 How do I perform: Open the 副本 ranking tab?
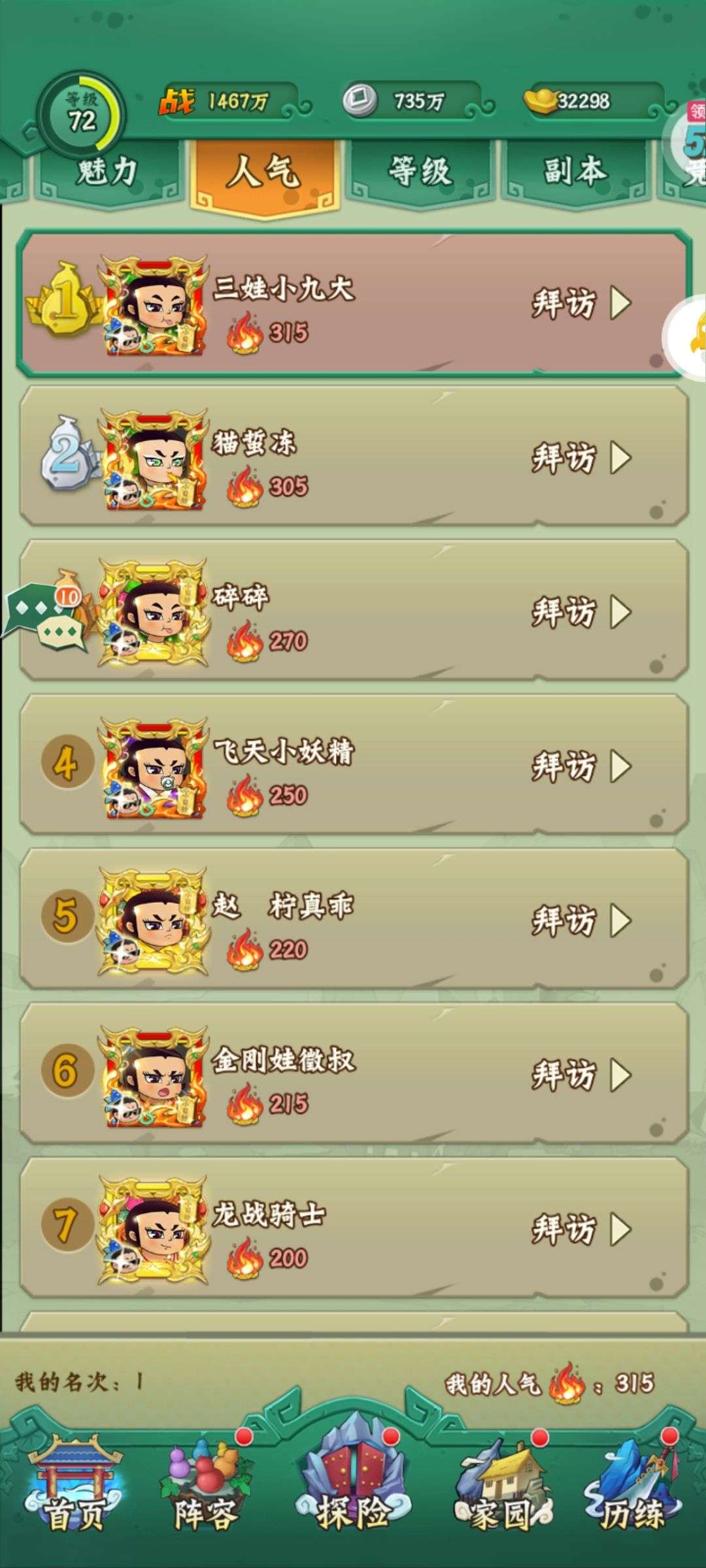coord(575,172)
